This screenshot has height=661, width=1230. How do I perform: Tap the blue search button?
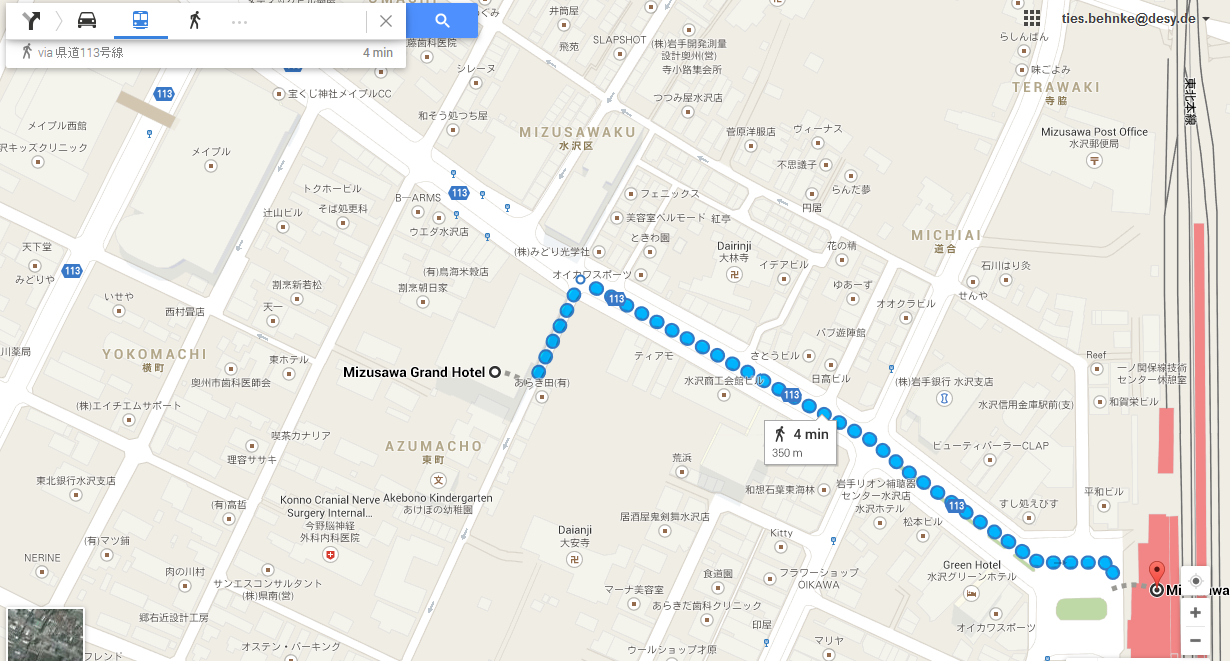[x=442, y=21]
